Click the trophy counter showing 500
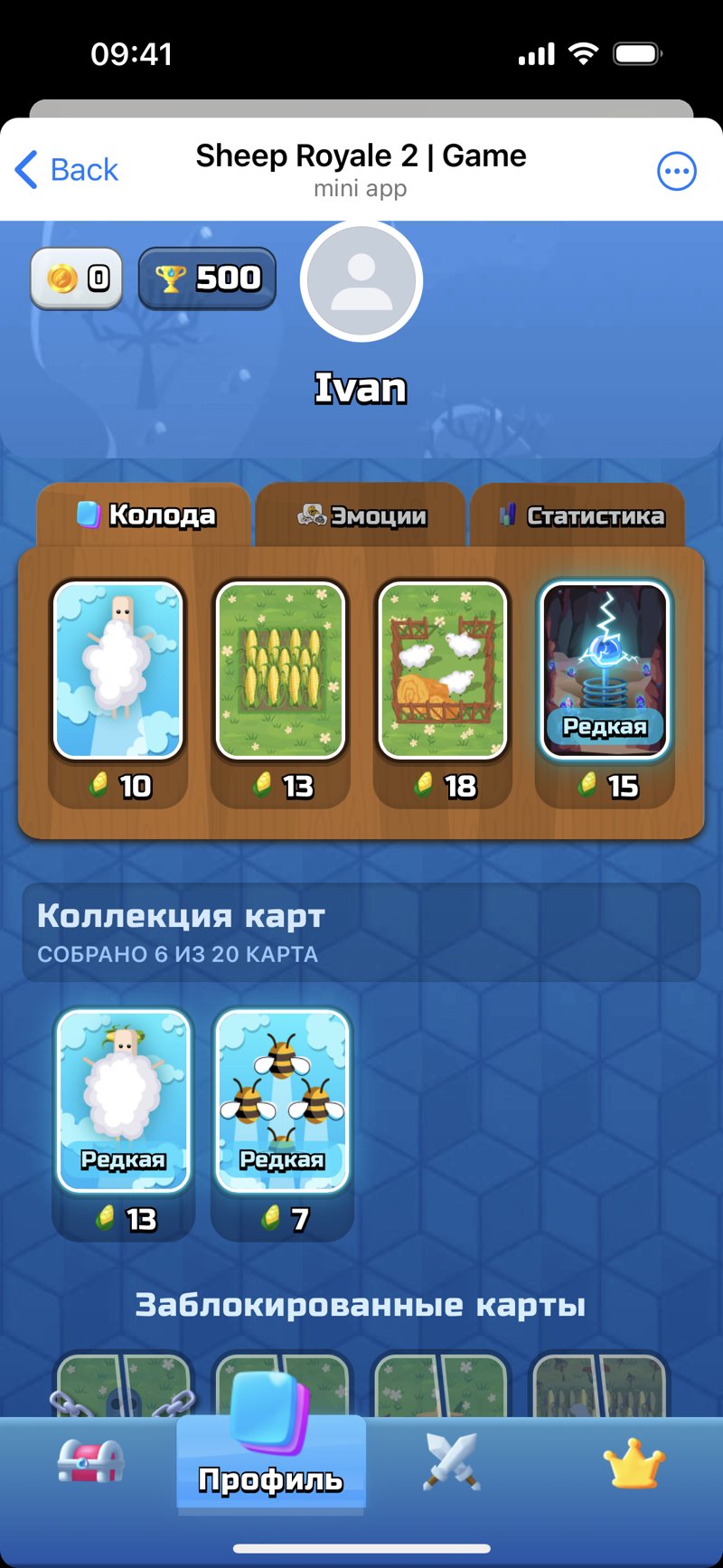Screen dimensions: 723x1568 pyautogui.click(x=207, y=279)
